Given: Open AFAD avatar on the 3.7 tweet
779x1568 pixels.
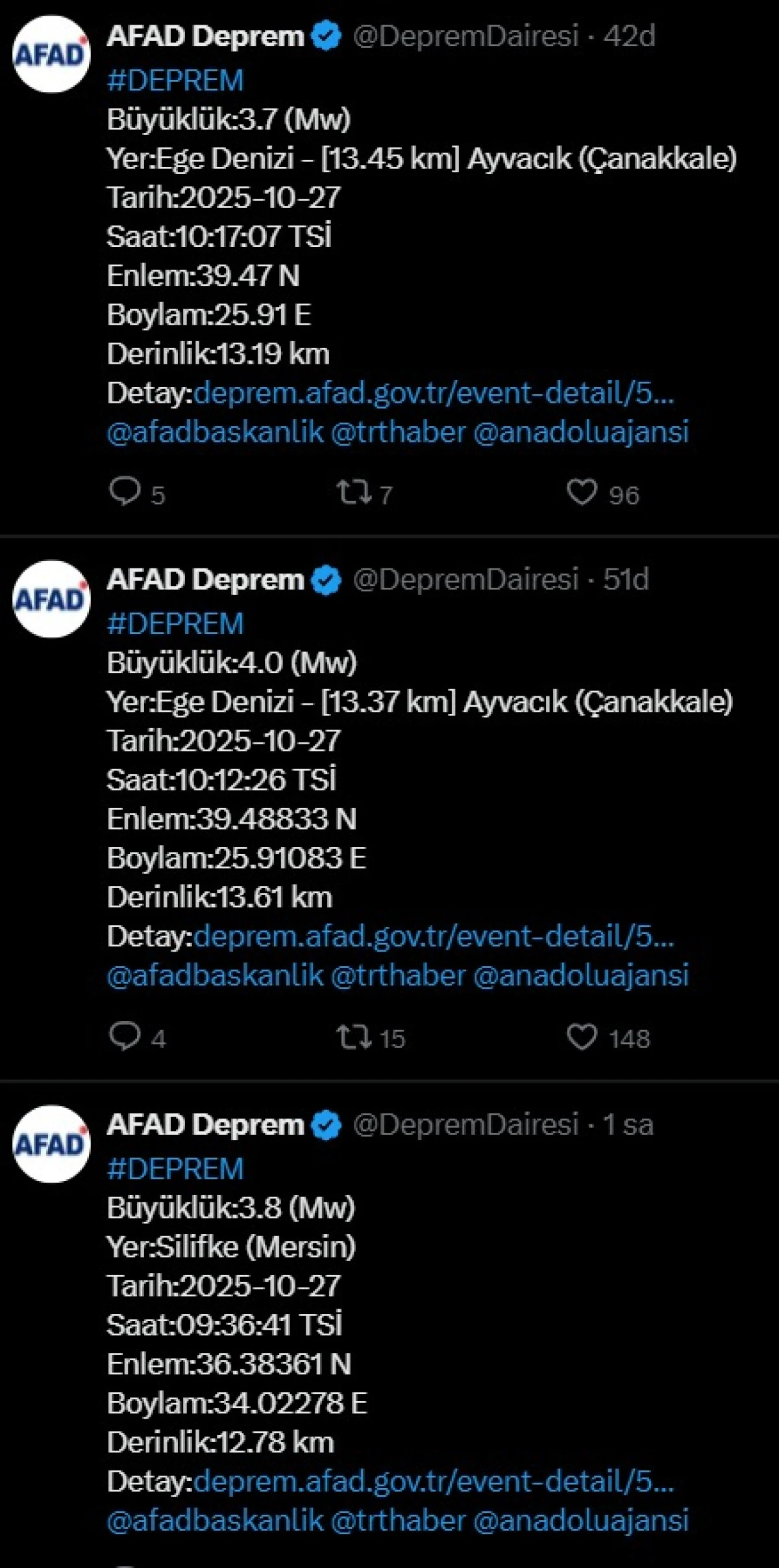Looking at the screenshot, I should coord(51,55).
